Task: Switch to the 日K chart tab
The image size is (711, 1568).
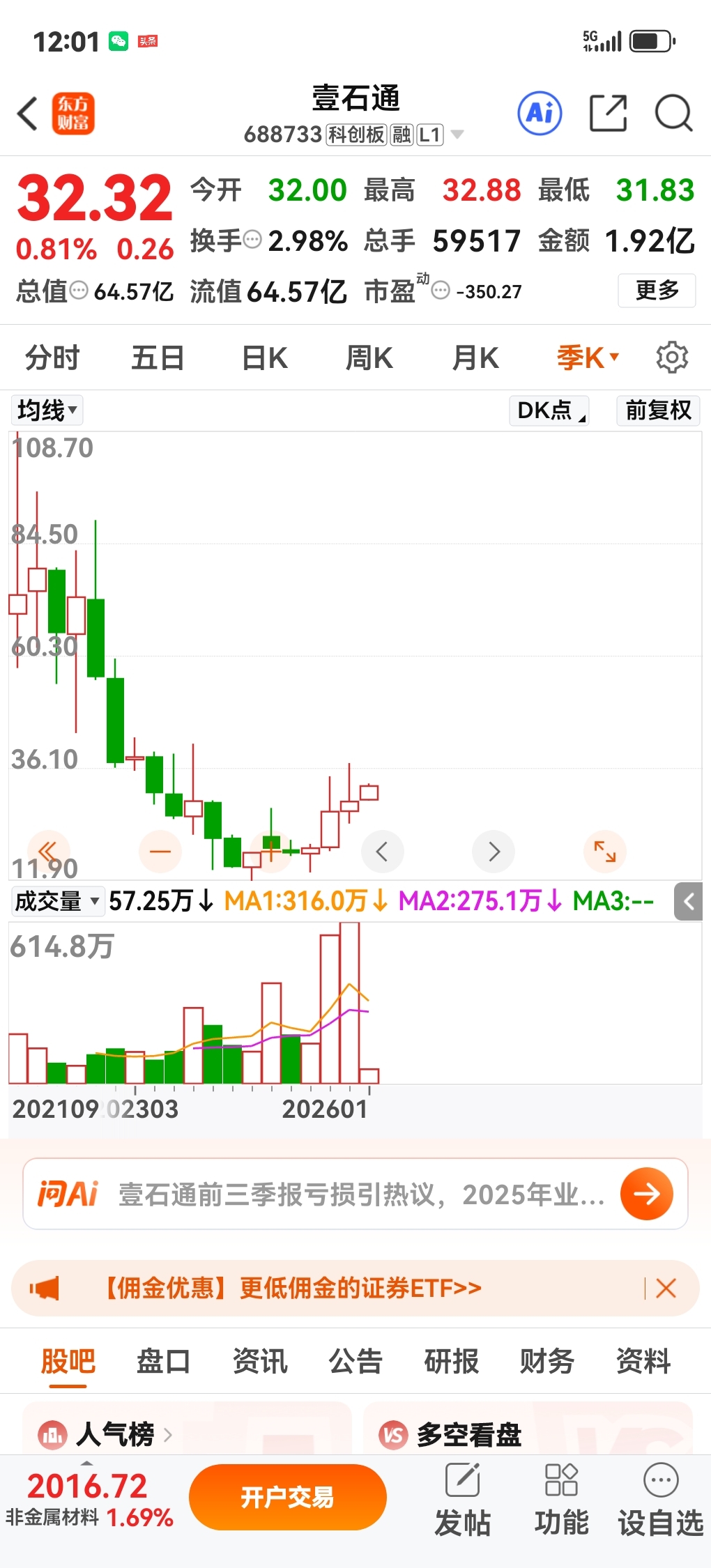Action: click(264, 358)
